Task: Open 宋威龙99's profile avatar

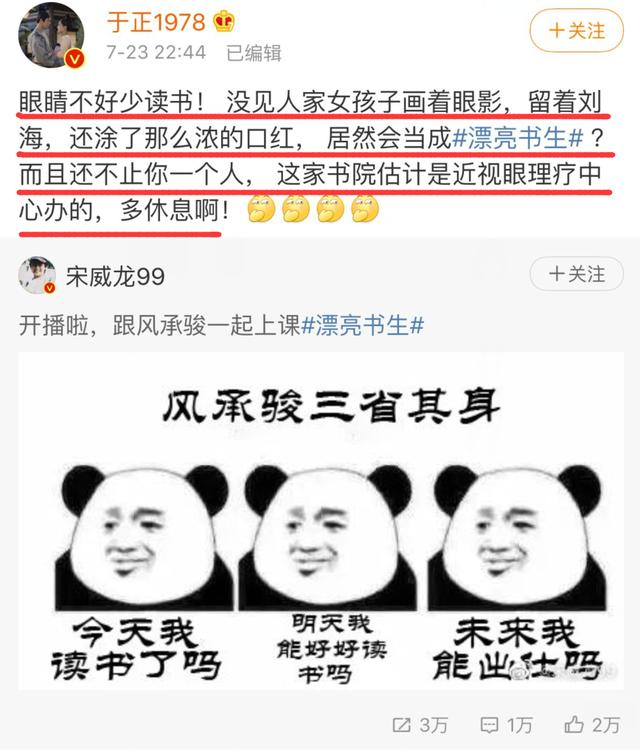Action: [x=37, y=275]
